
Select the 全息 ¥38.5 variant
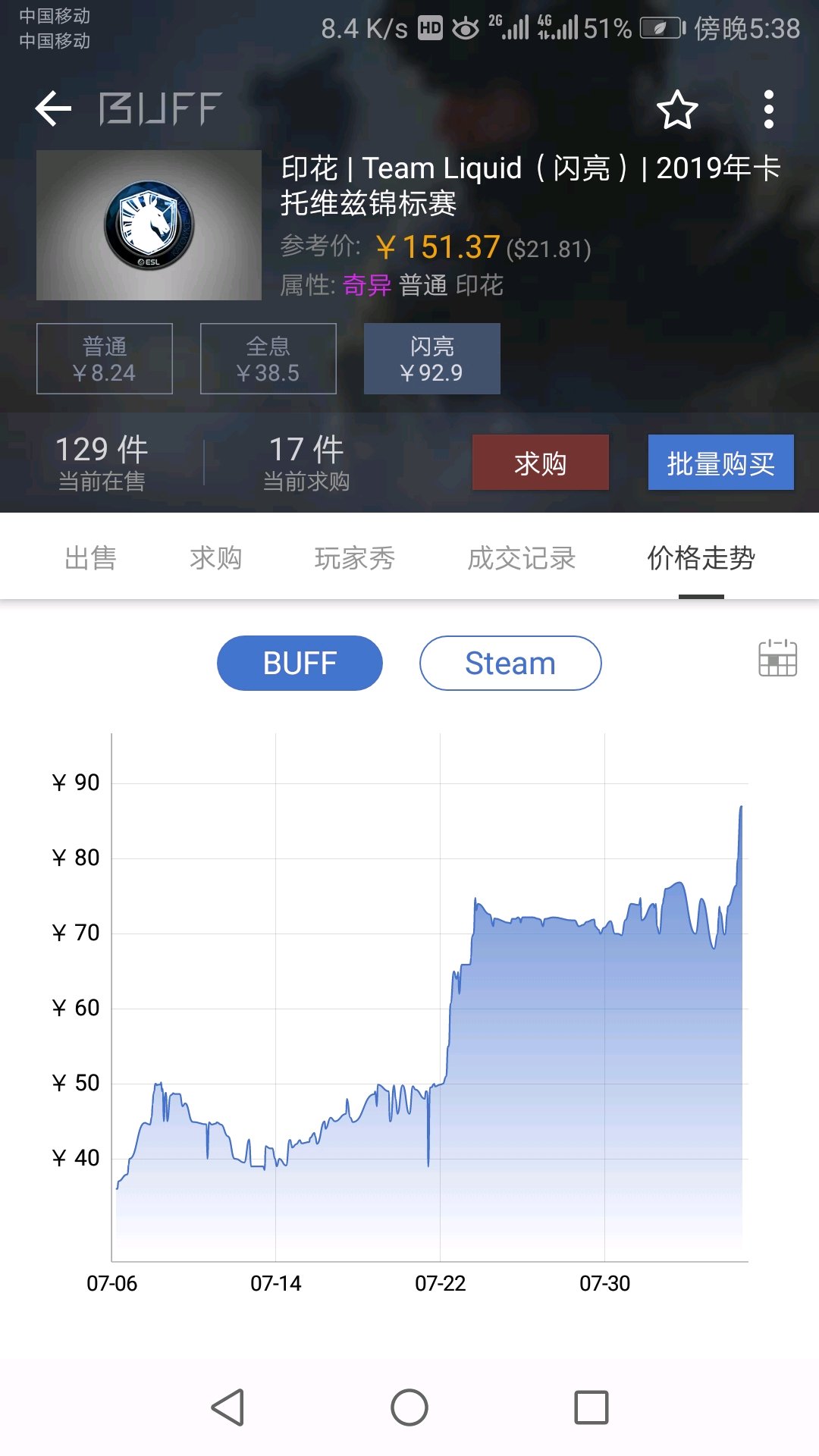click(268, 359)
